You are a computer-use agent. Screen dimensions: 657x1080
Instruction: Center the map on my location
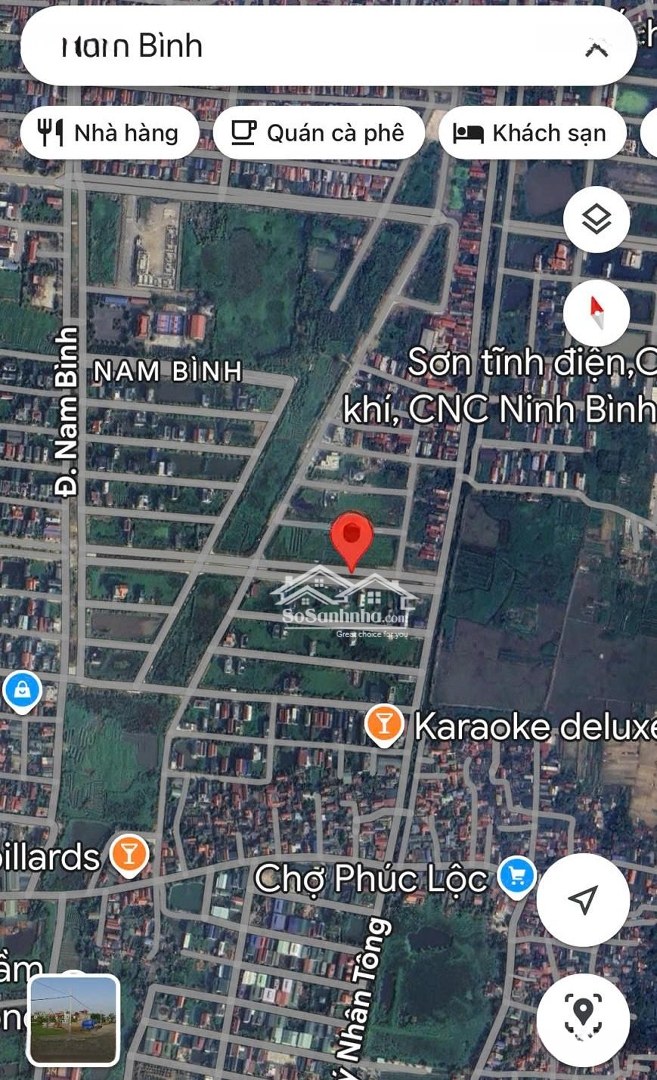click(583, 899)
